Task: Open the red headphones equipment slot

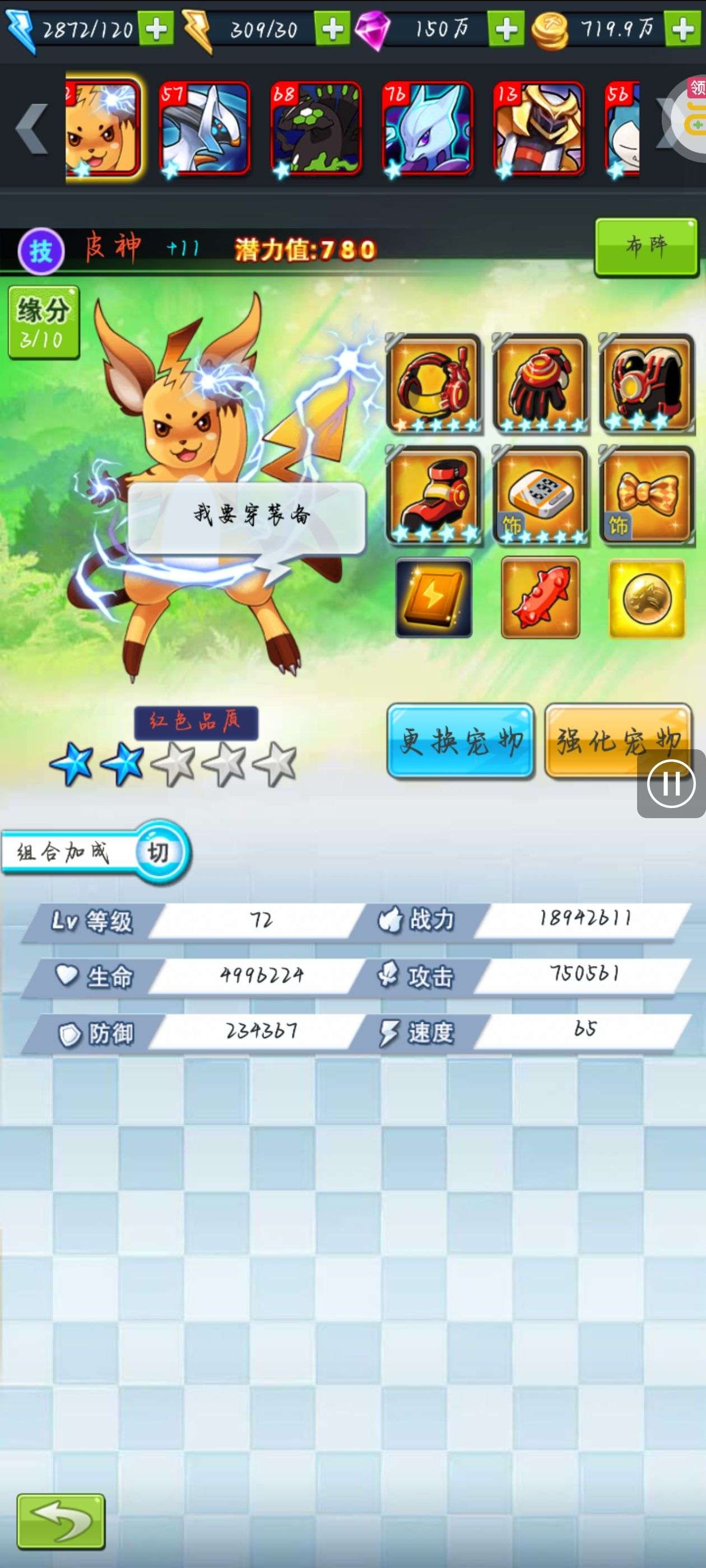Action: (434, 384)
